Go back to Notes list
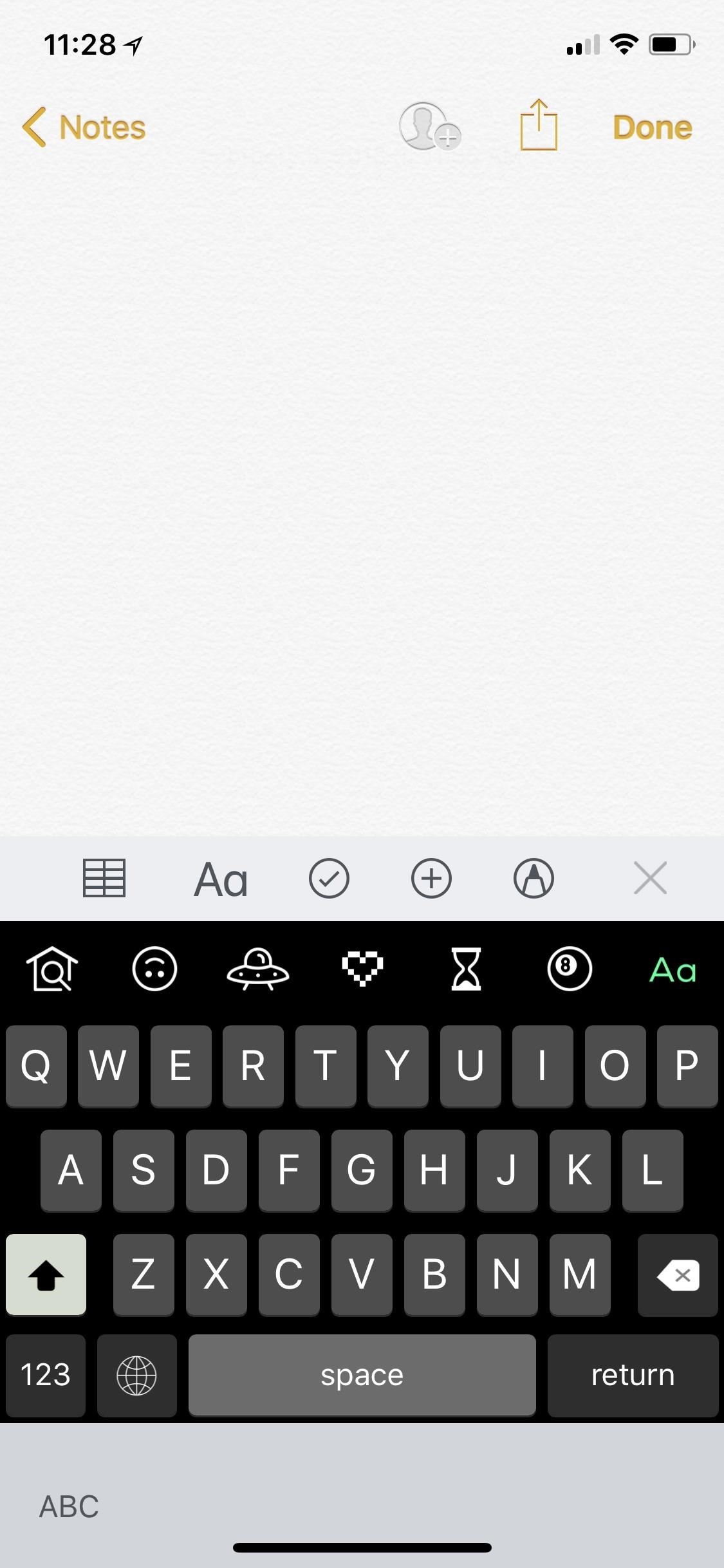The image size is (724, 1568). 84,127
